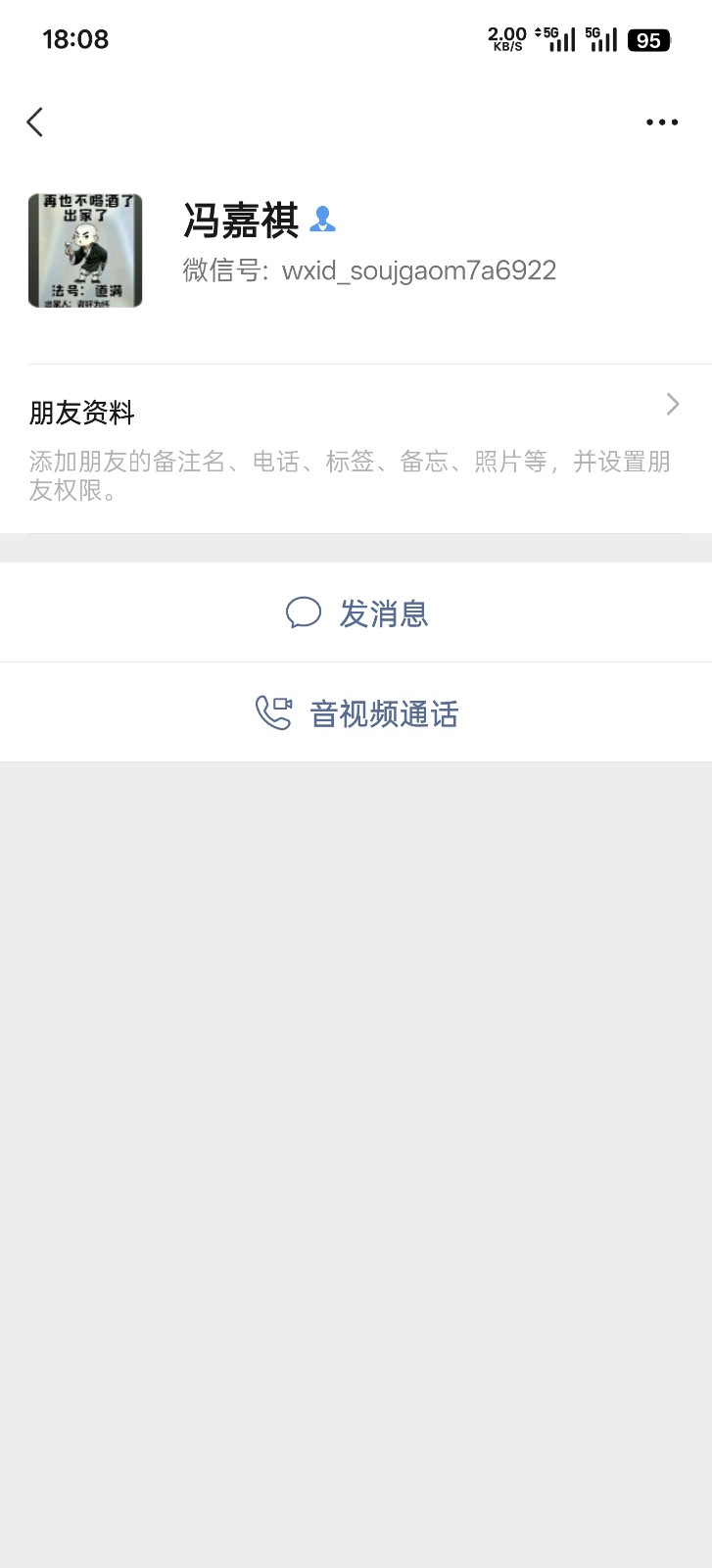Go back to the previous screen
Screen dimensions: 712x1568
click(35, 122)
